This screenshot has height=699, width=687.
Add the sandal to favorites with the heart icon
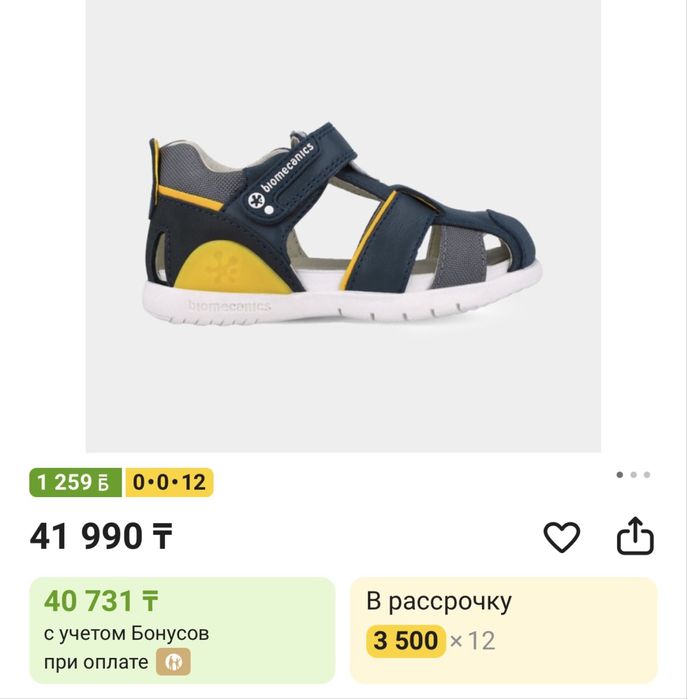561,538
